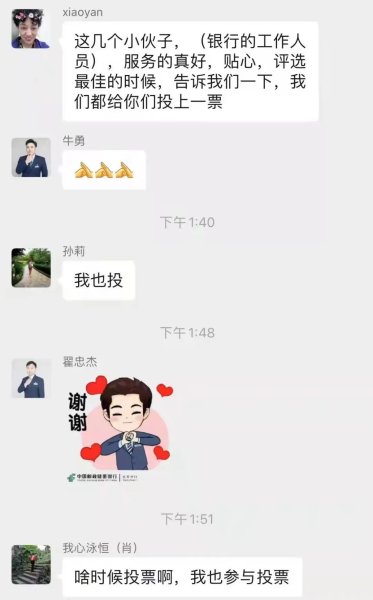Viewport: 373px width, 600px height.
Task: Open xiaoyan's profile avatar
Action: coord(31,29)
